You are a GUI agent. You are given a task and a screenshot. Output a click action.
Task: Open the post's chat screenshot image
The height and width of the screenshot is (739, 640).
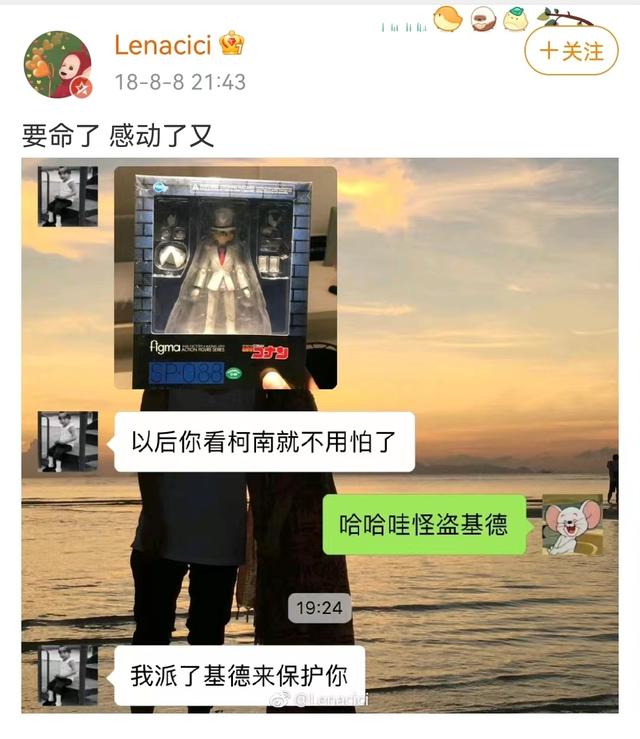[320, 435]
